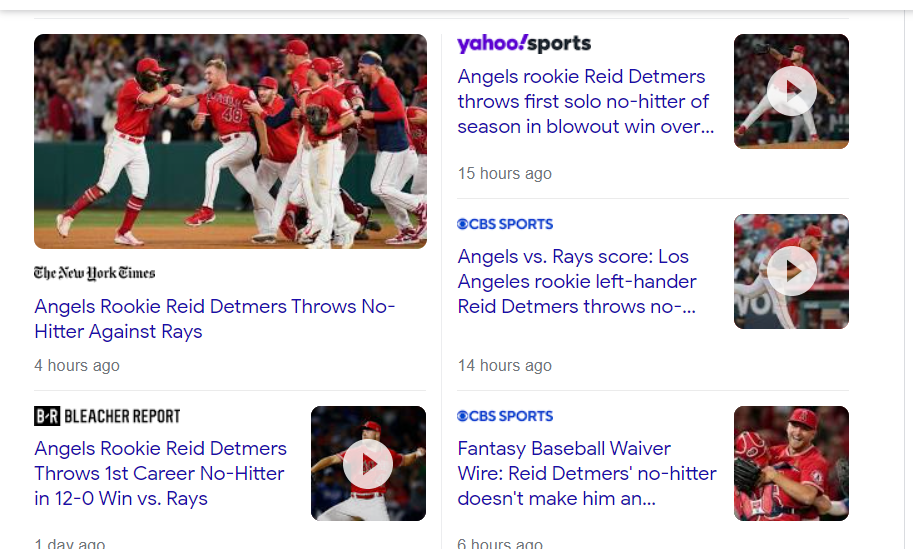Screen dimensions: 913x549
Task: Open the Fantasy Baseball Waiver Wire thumbnail
Action: click(x=791, y=463)
